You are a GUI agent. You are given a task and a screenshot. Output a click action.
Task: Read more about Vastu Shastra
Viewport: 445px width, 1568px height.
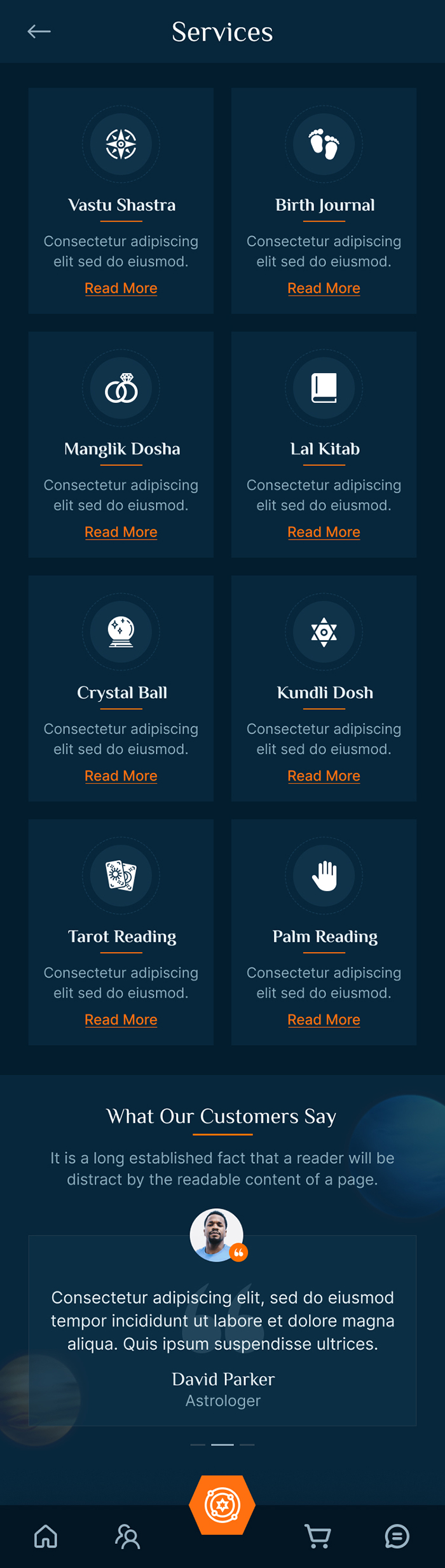[121, 289]
